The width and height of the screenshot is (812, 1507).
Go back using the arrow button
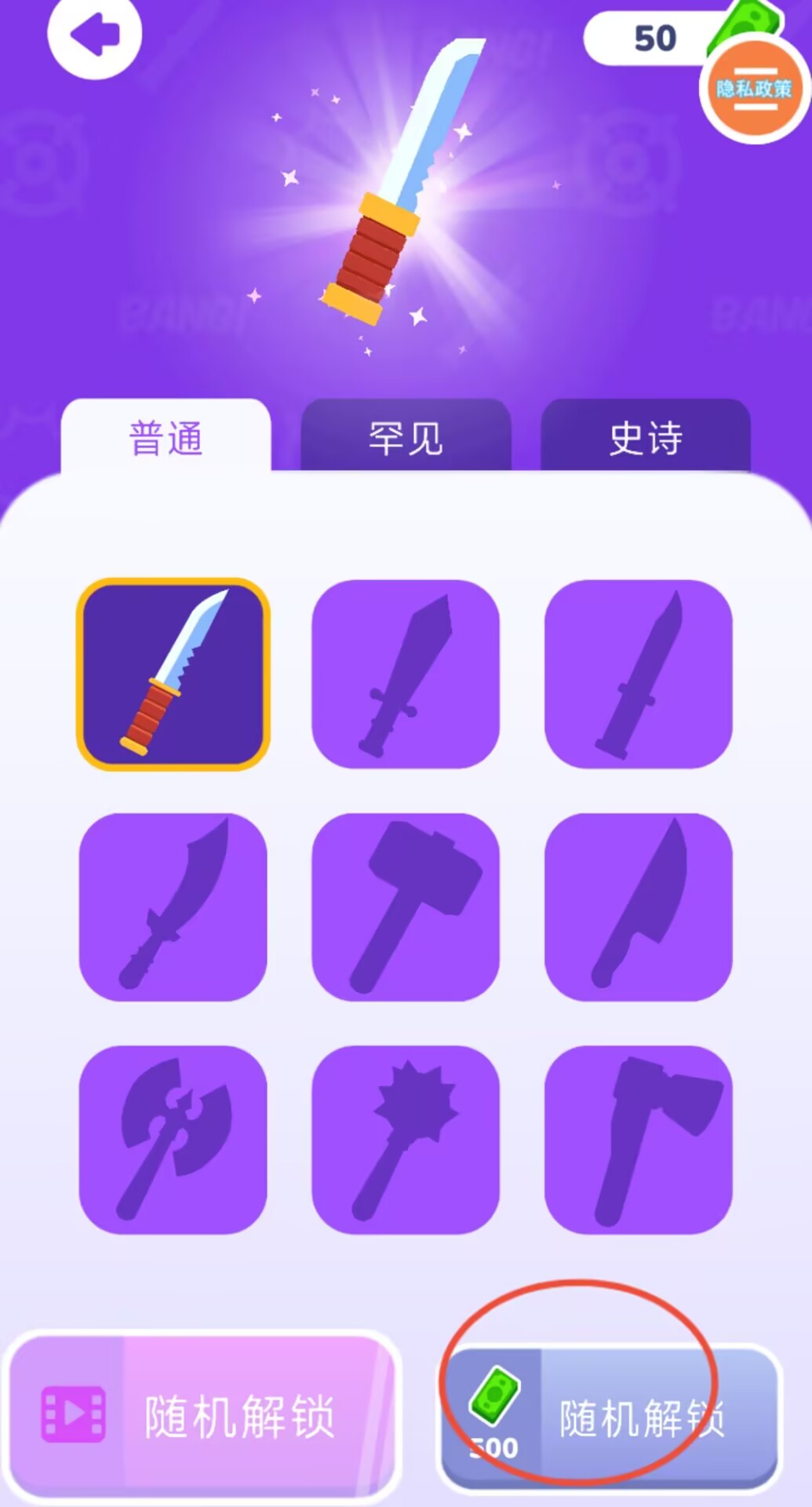95,35
